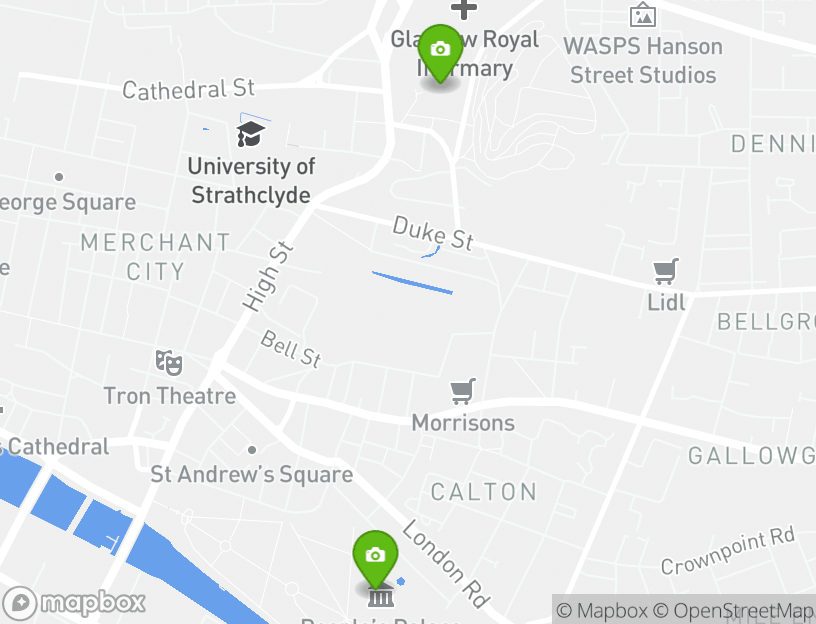Tap the green camera pin near Glasgow Royal Infirmary
This screenshot has width=816, height=624.
439,52
